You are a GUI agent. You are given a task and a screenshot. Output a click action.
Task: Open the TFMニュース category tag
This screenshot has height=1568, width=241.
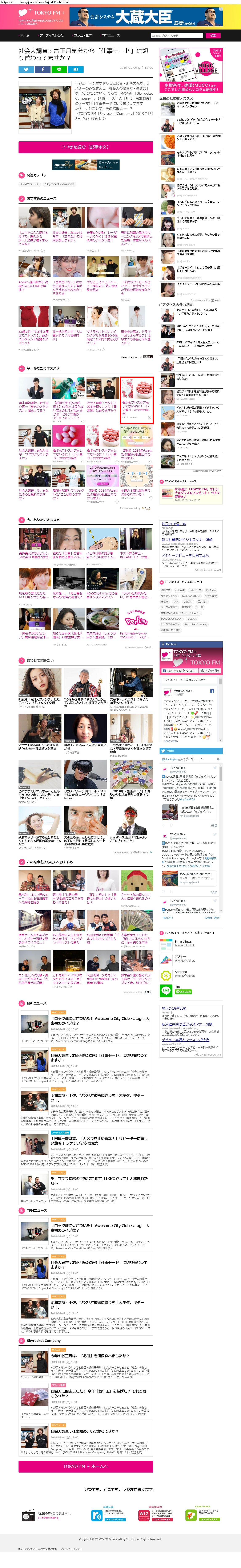(x=29, y=184)
